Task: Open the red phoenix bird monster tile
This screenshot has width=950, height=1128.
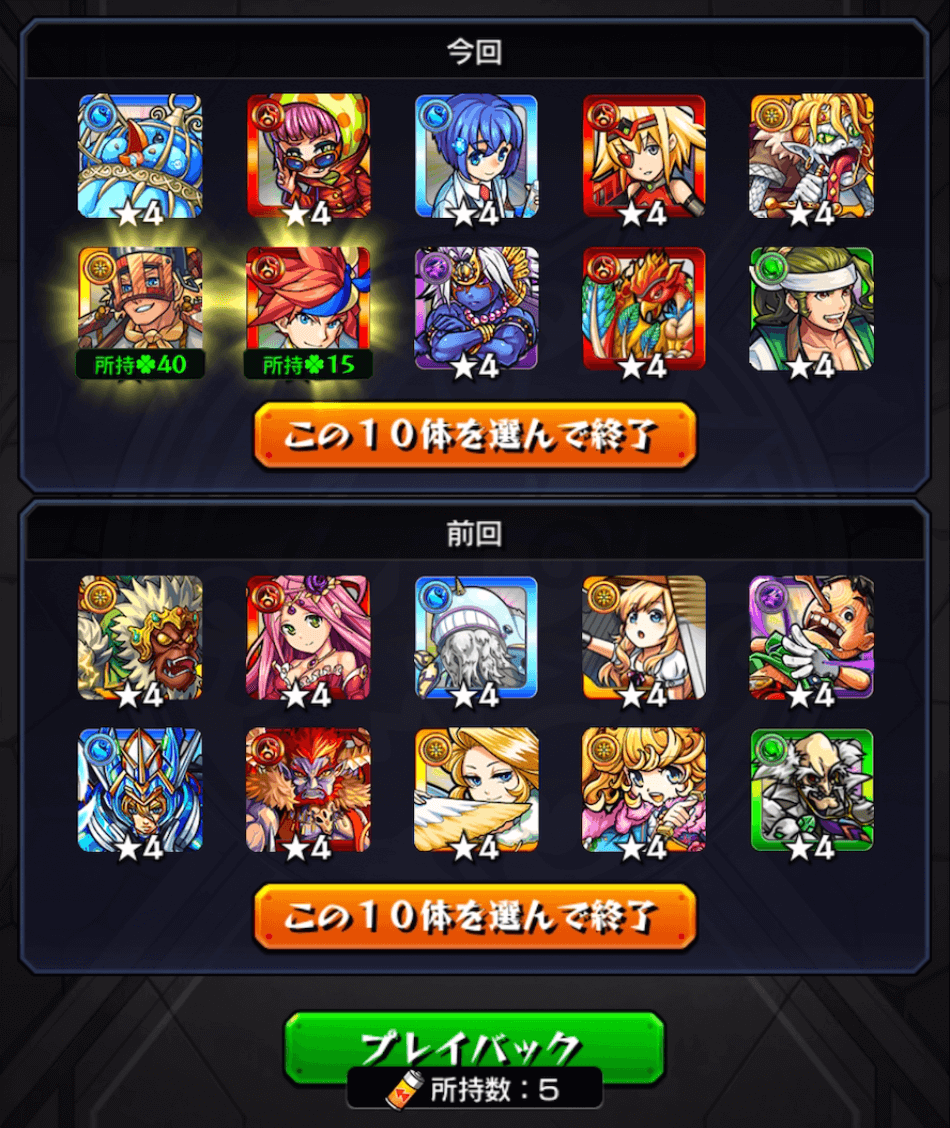Action: [x=644, y=310]
